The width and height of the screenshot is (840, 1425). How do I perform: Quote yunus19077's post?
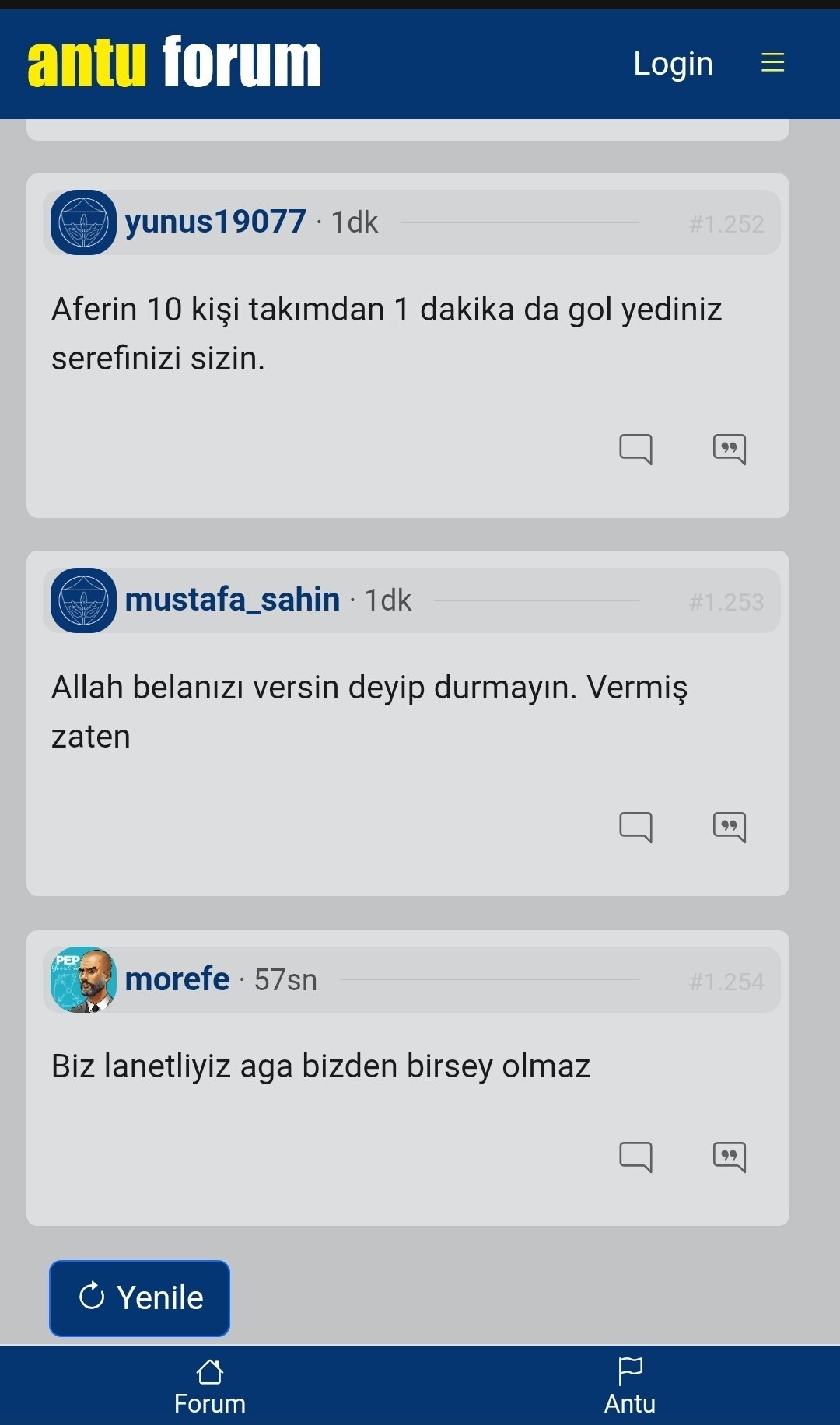click(x=730, y=449)
